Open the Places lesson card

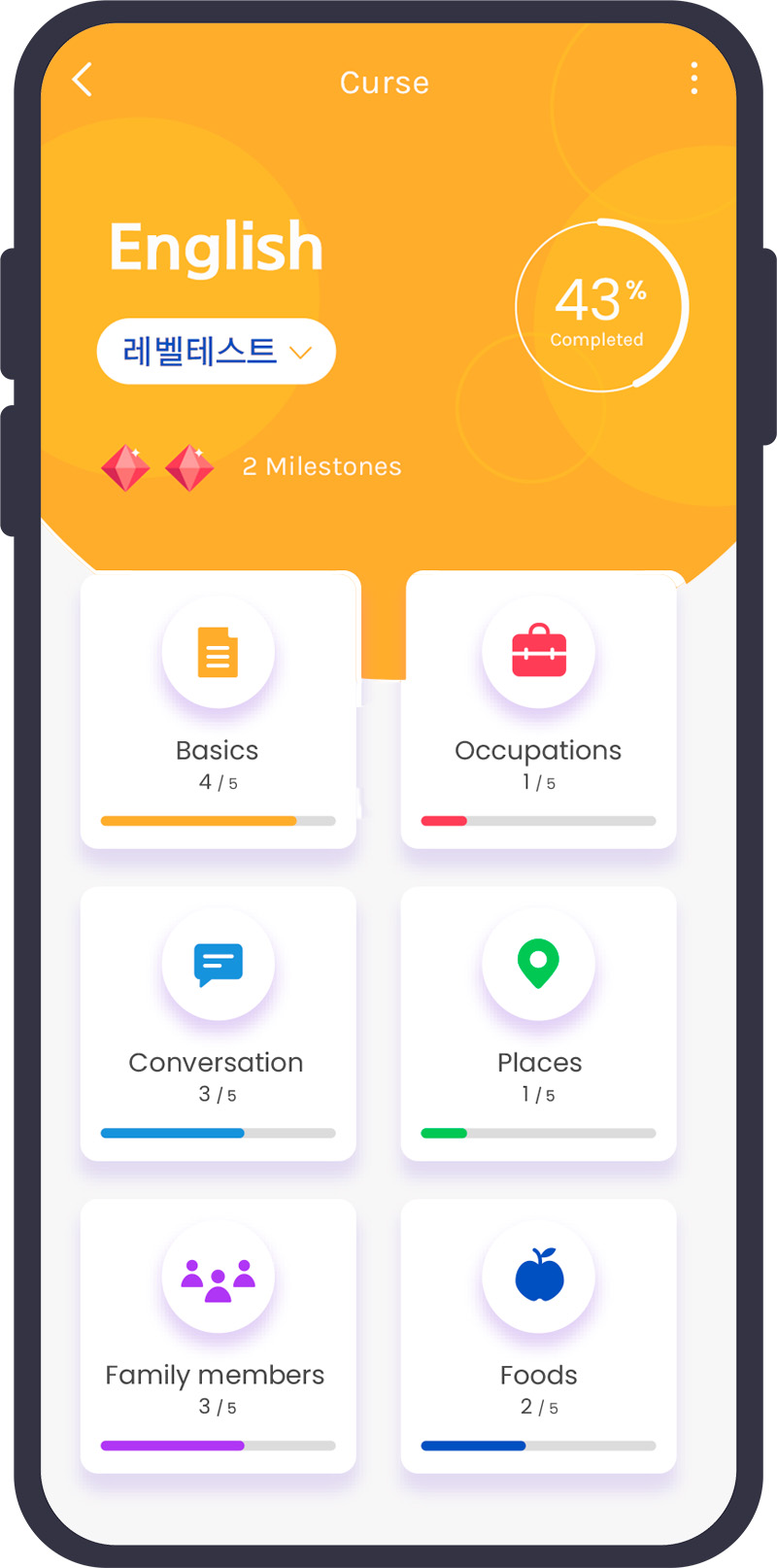(x=538, y=1023)
